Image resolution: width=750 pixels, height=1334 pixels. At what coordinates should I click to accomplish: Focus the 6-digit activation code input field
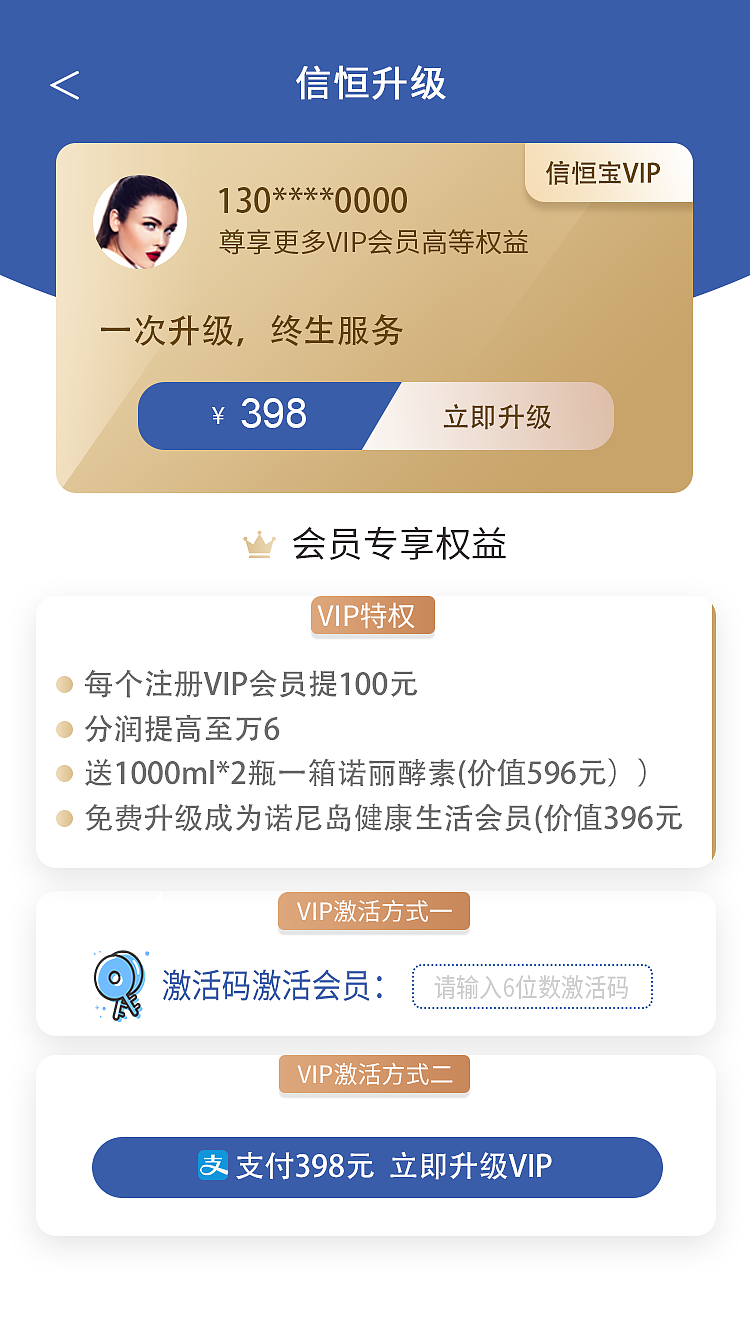pyautogui.click(x=532, y=985)
